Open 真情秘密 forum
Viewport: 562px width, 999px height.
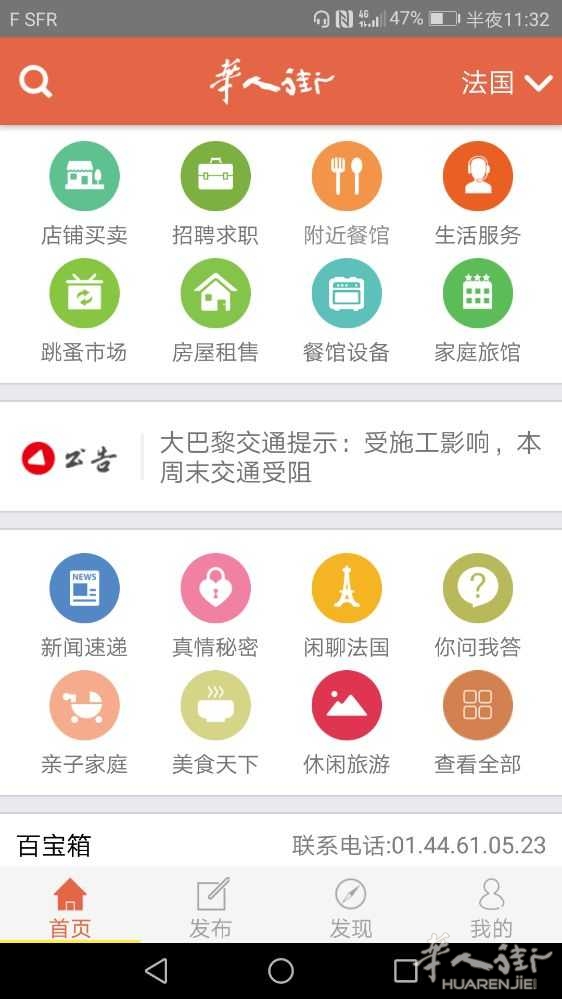click(215, 606)
